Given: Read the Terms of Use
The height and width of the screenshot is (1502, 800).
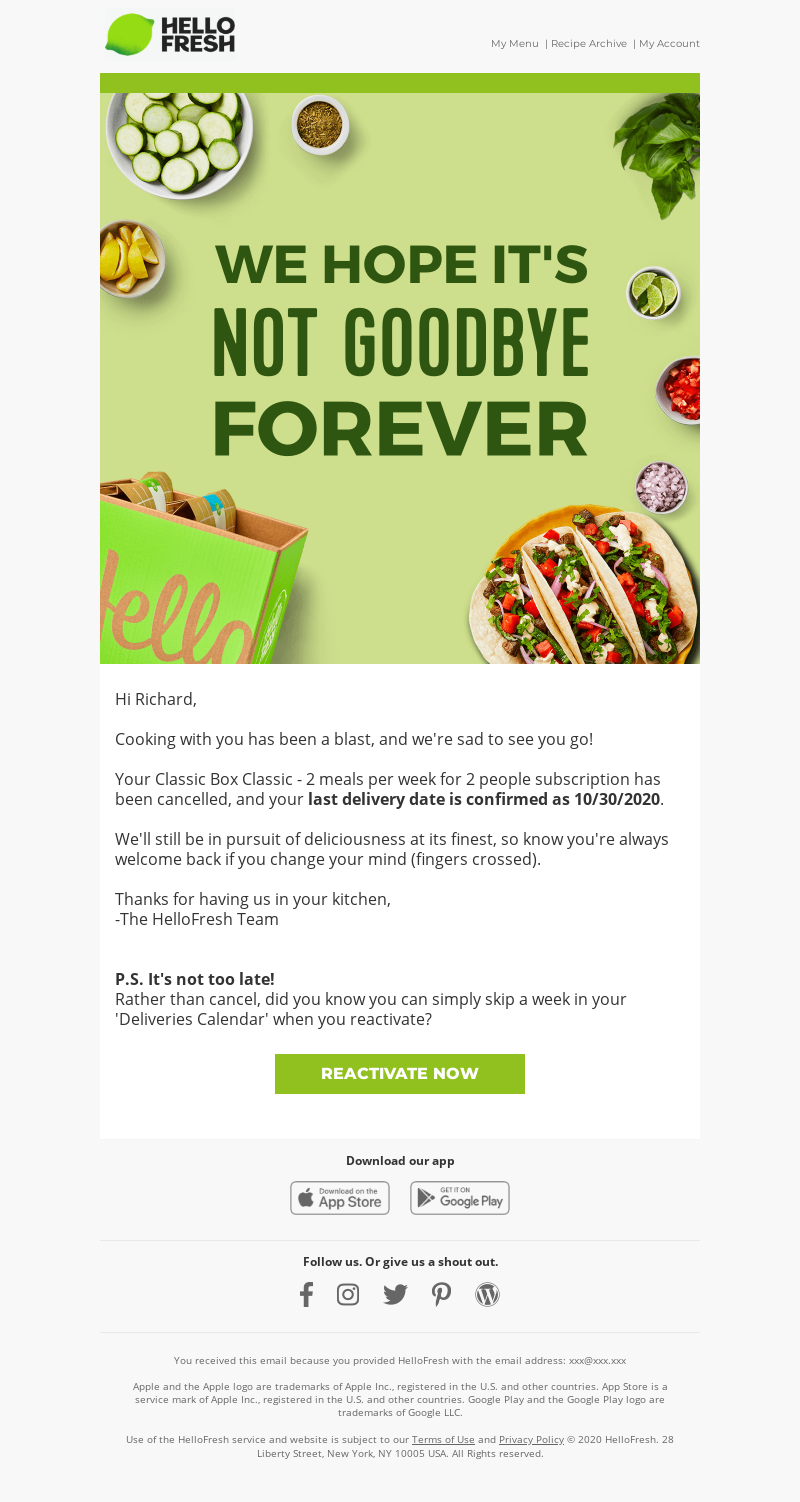Looking at the screenshot, I should [x=443, y=1440].
